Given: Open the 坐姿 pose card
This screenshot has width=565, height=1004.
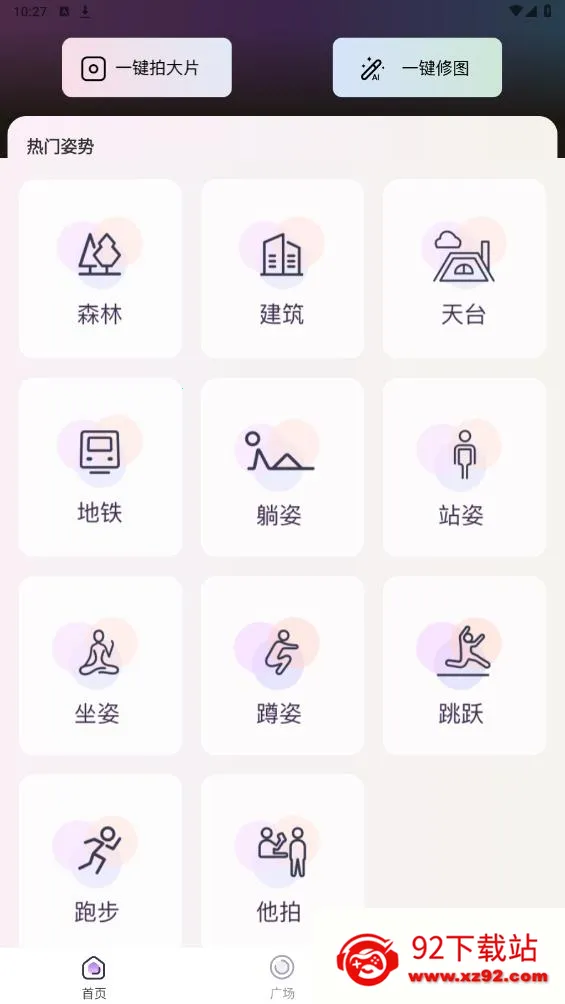Looking at the screenshot, I should (x=101, y=665).
